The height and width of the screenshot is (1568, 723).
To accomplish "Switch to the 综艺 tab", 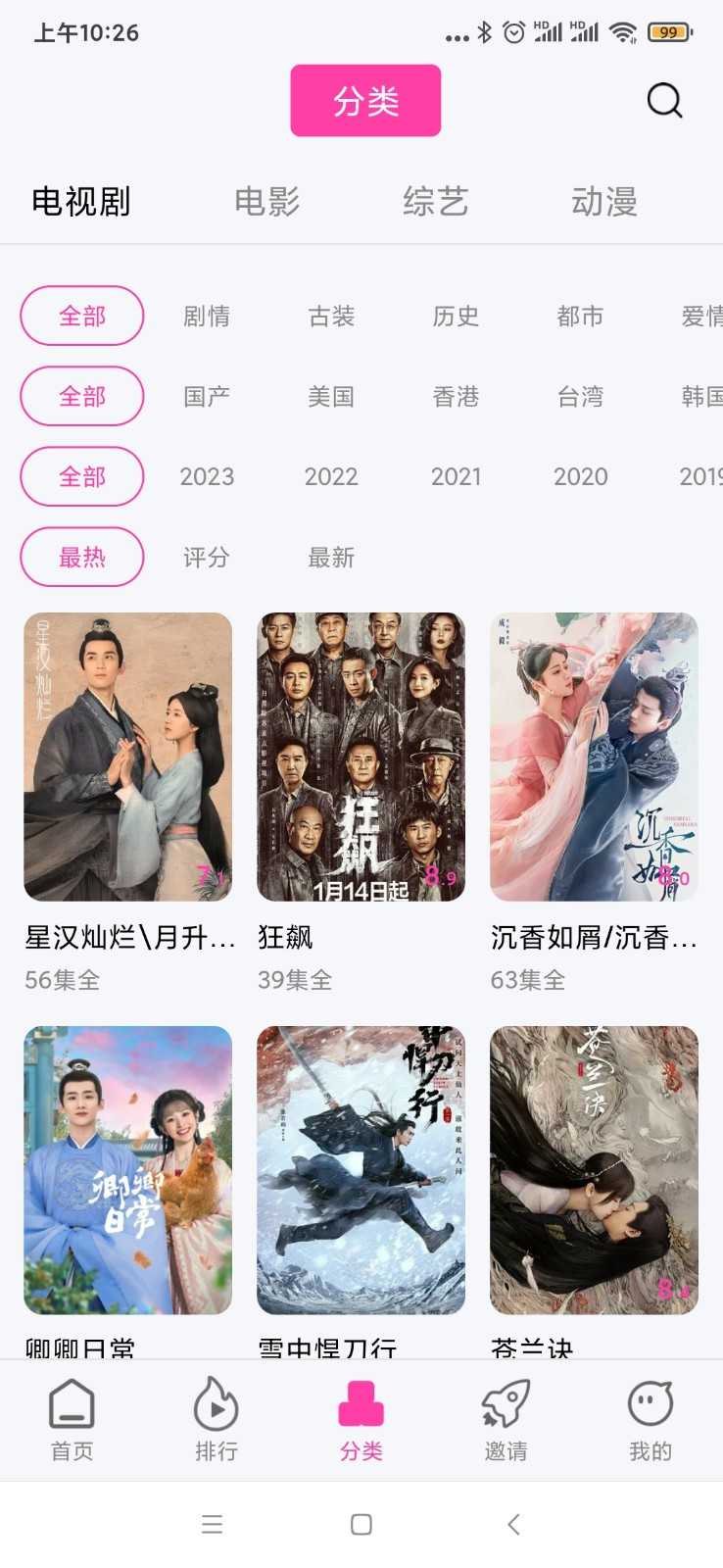I will point(436,202).
